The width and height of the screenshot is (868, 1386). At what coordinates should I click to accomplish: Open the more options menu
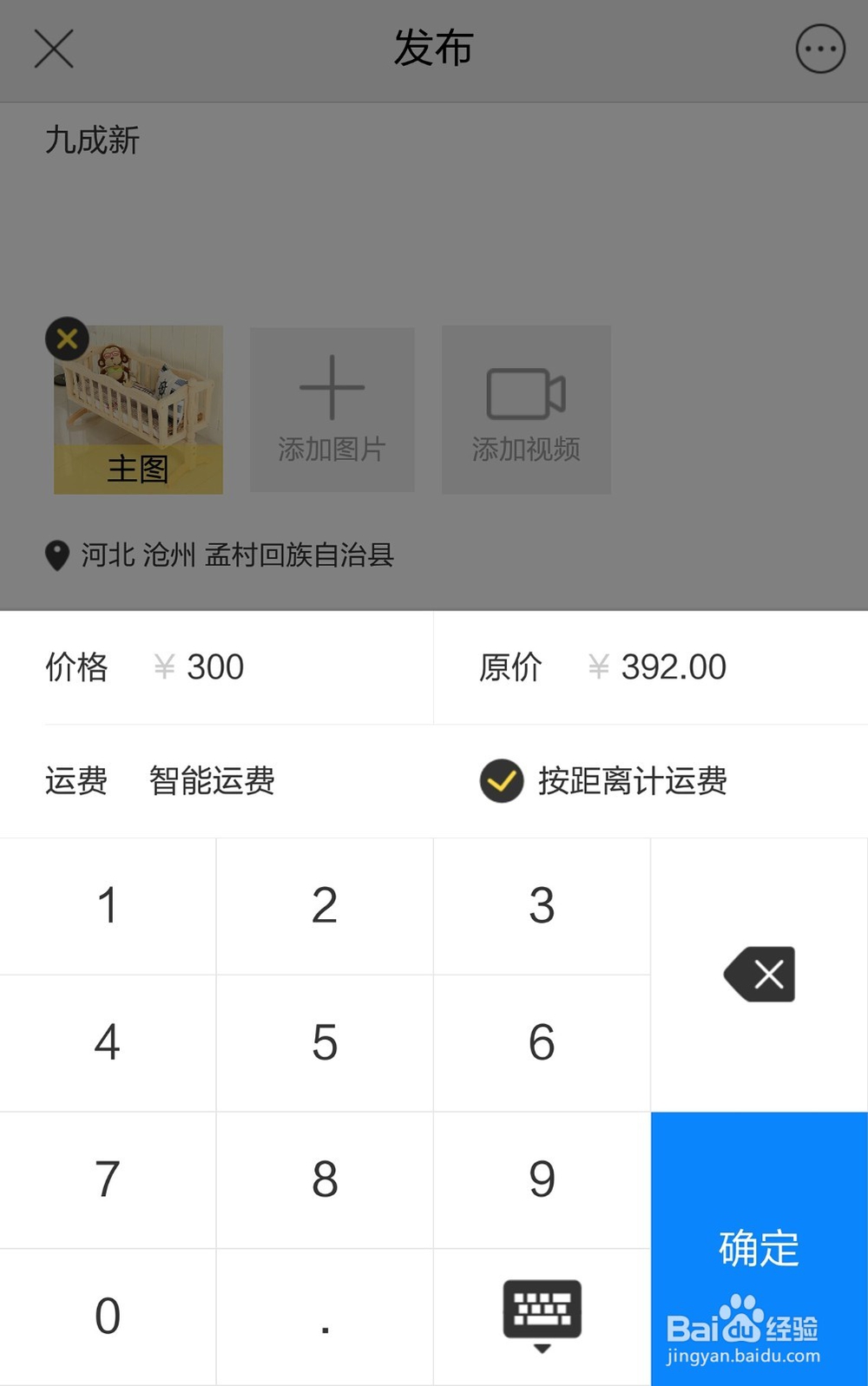click(x=819, y=49)
